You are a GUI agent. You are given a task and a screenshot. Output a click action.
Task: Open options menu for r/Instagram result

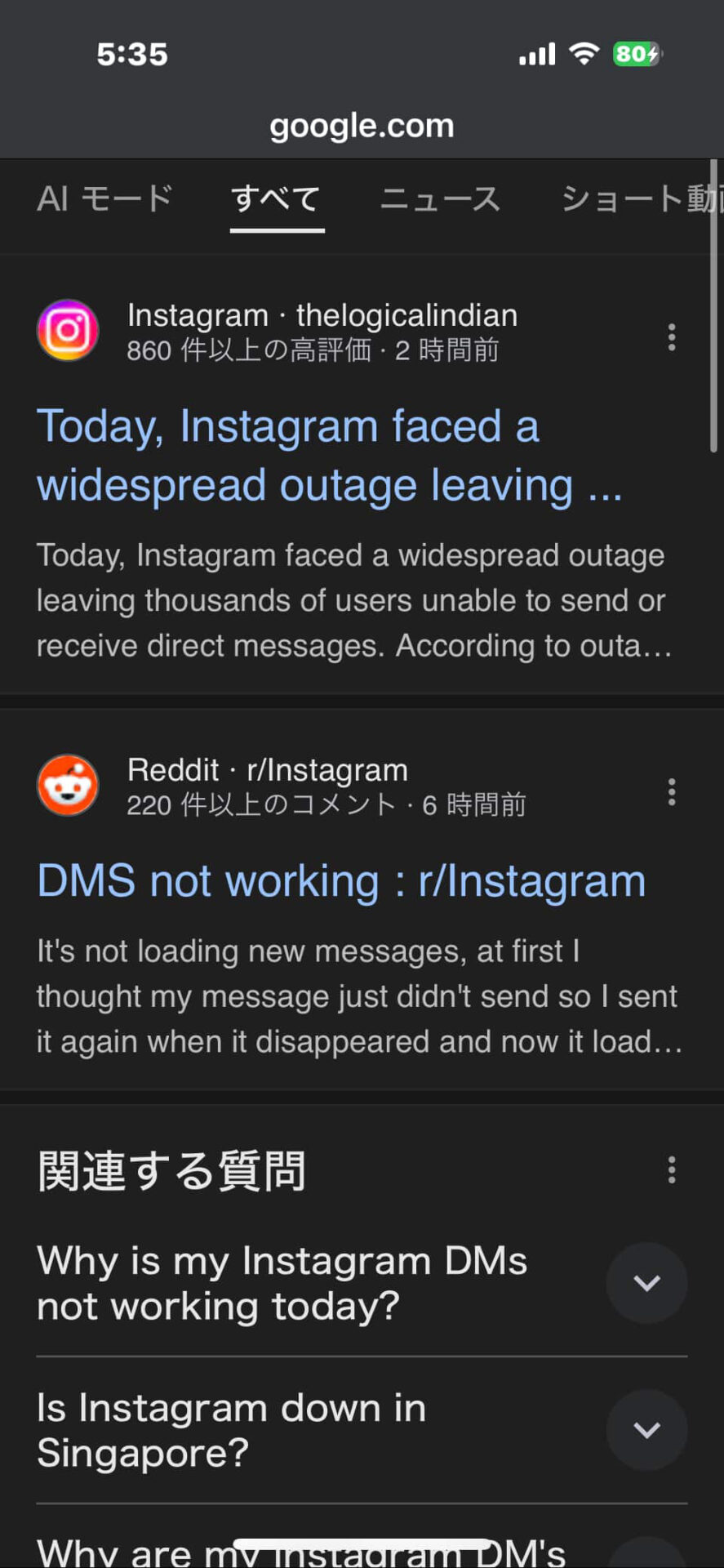click(x=671, y=791)
